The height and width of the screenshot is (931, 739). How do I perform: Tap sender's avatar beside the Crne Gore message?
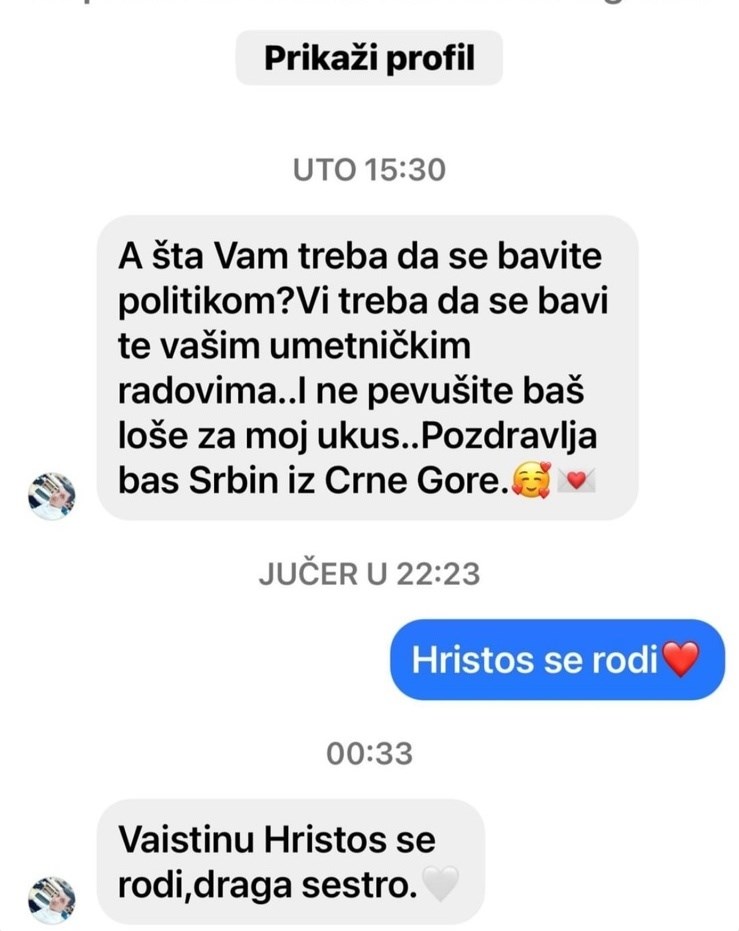click(52, 497)
